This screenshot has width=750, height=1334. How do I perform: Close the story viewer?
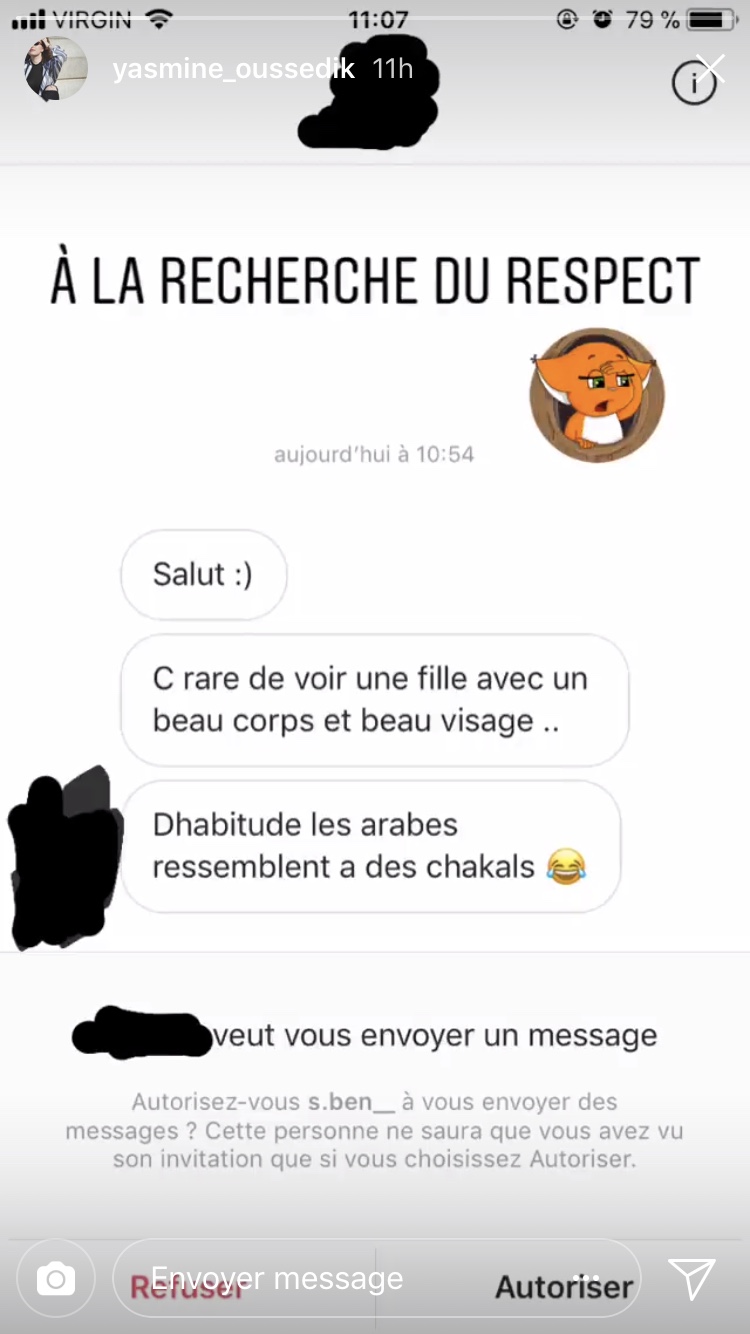click(x=711, y=69)
